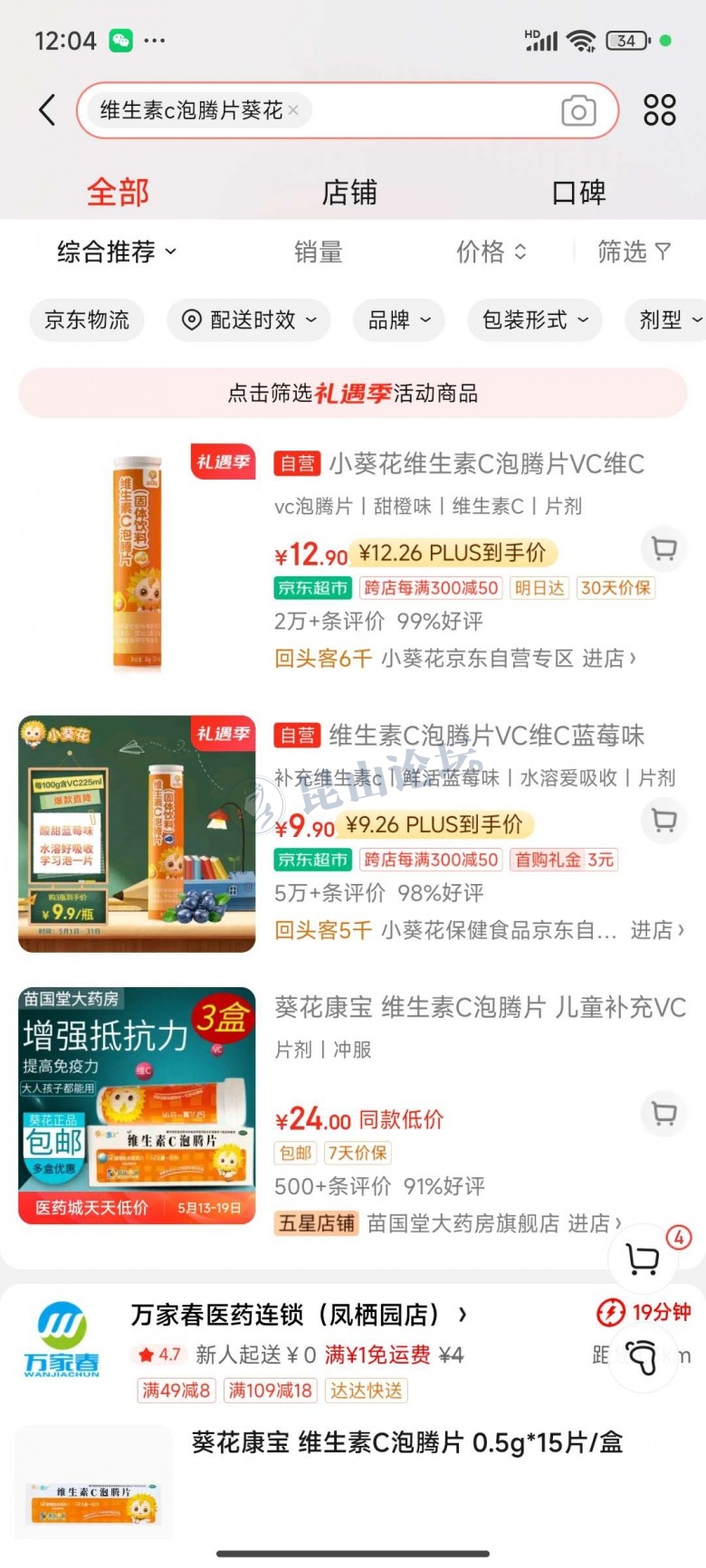The height and width of the screenshot is (1568, 706).
Task: Expand the 配送时效 filter
Action: [x=249, y=320]
